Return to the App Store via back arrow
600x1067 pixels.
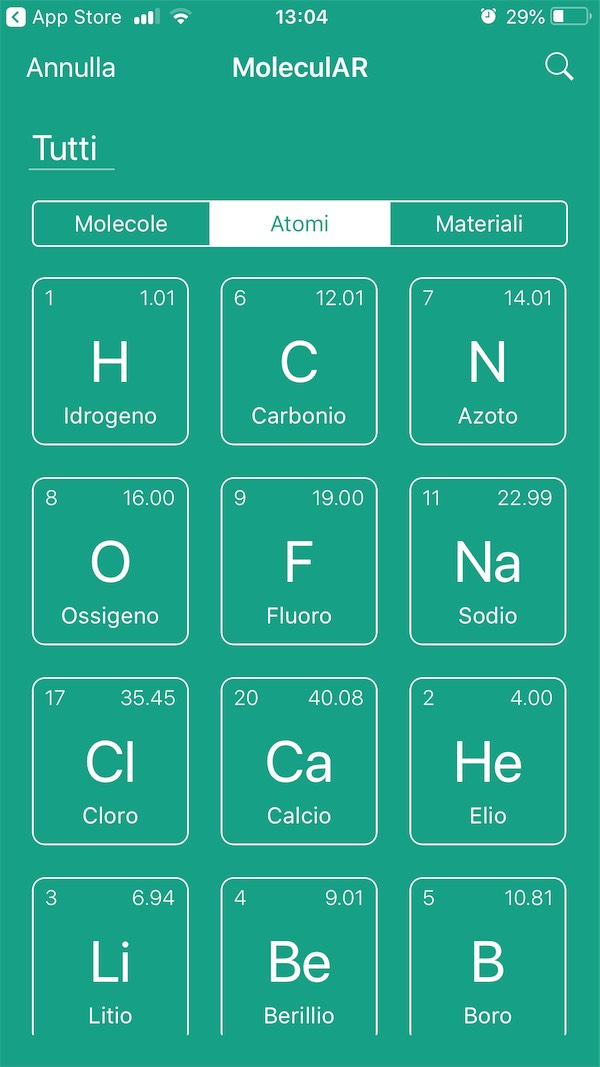[17, 17]
